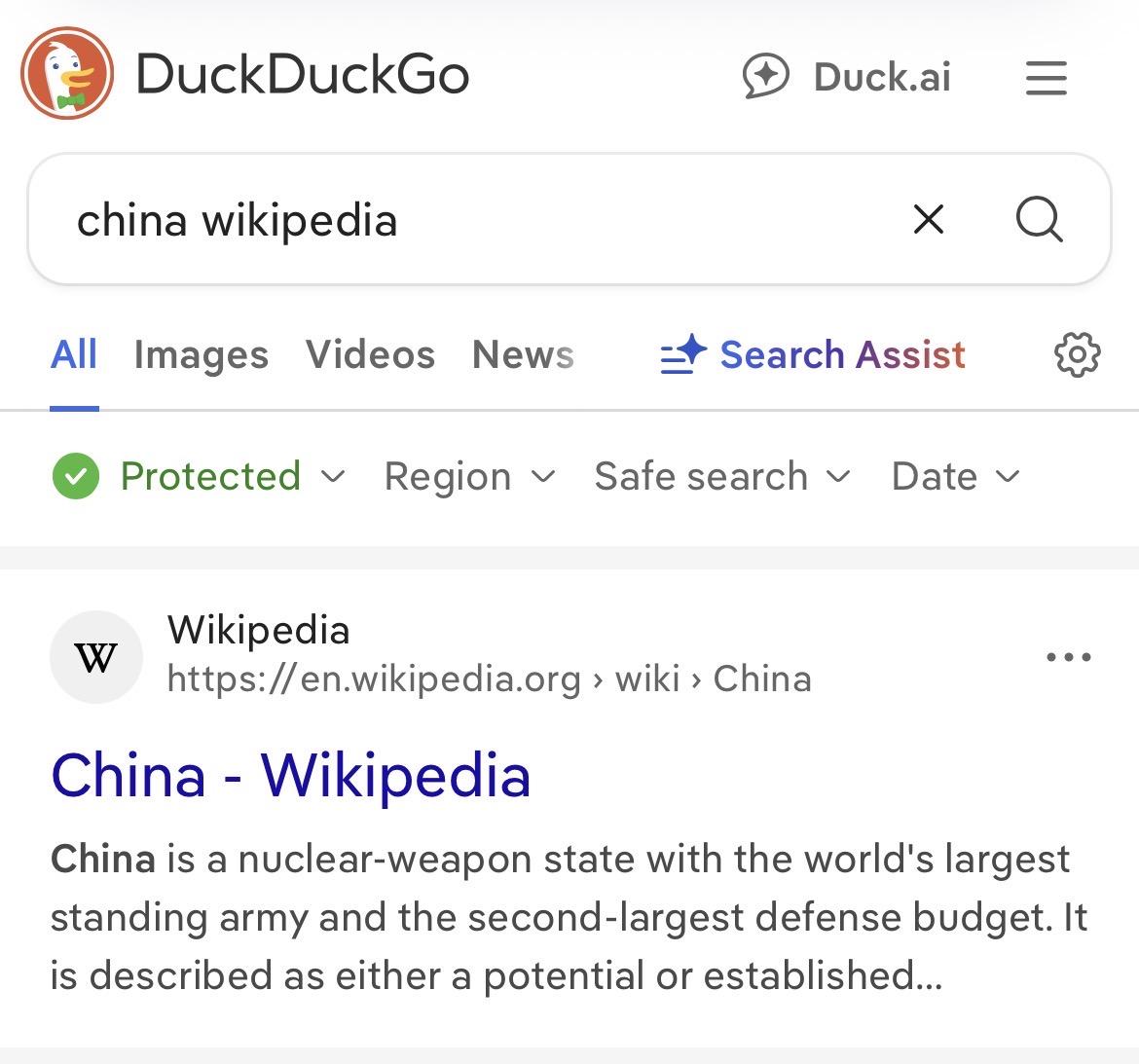Image resolution: width=1139 pixels, height=1064 pixels.
Task: Open search settings gear
Action: click(x=1077, y=355)
